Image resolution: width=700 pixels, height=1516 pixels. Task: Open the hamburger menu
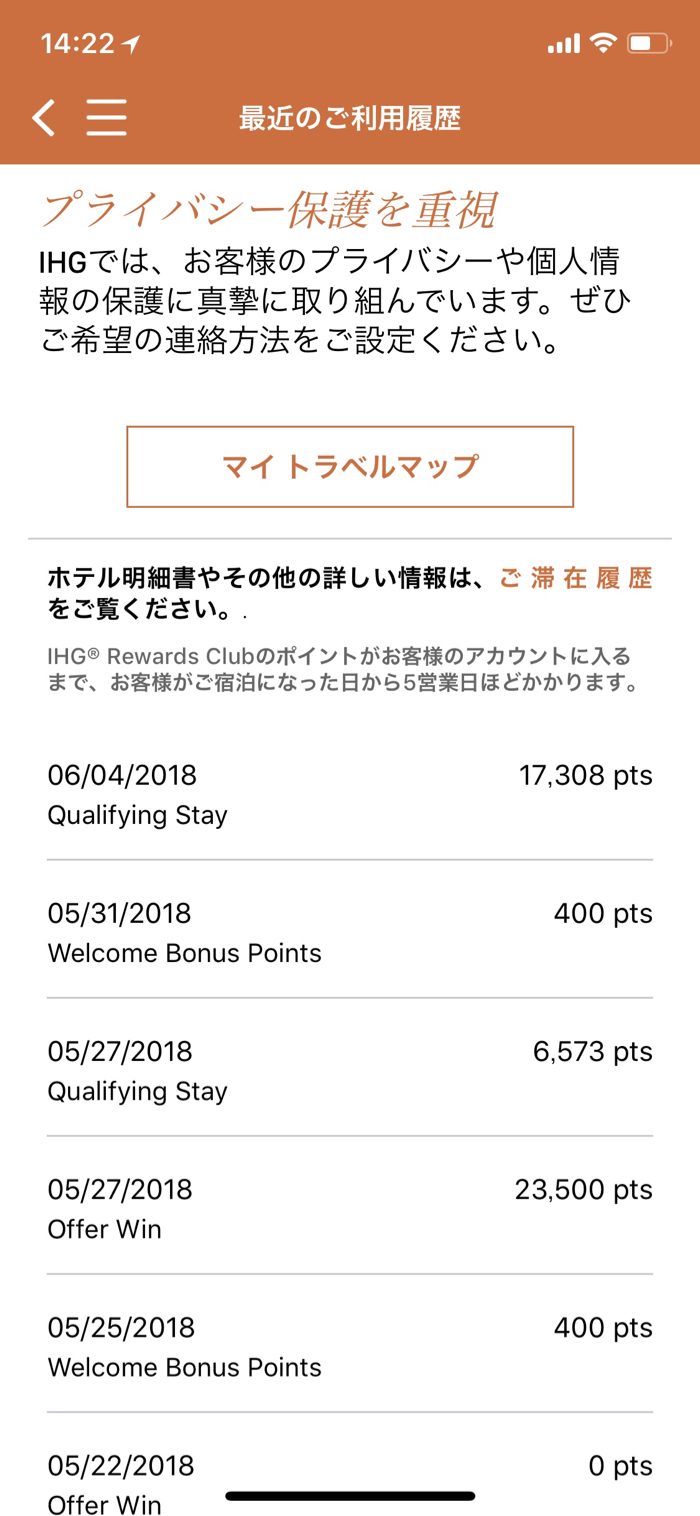coord(106,117)
